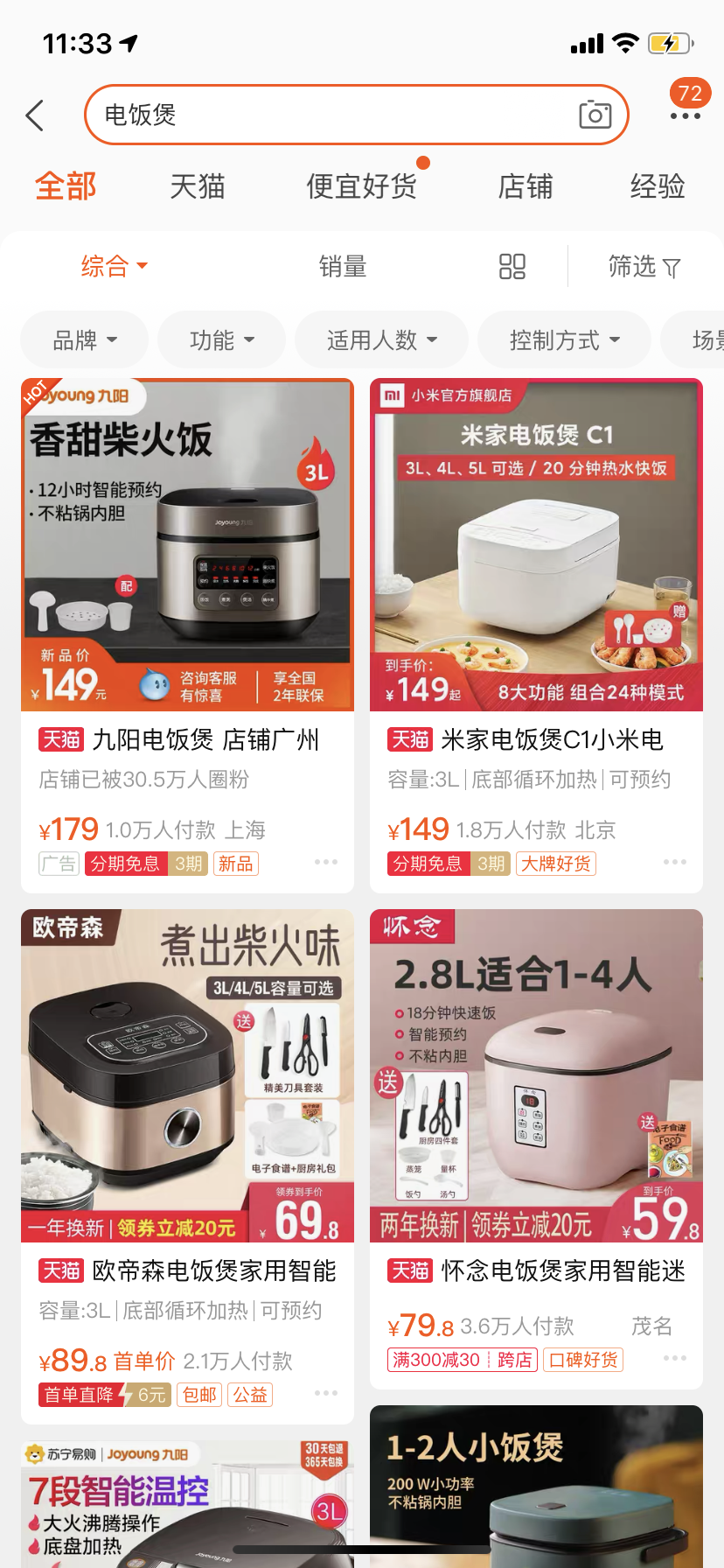Image resolution: width=724 pixels, height=1568 pixels.
Task: Open the 欧帝森电饭煲 product card
Action: tap(187, 1137)
